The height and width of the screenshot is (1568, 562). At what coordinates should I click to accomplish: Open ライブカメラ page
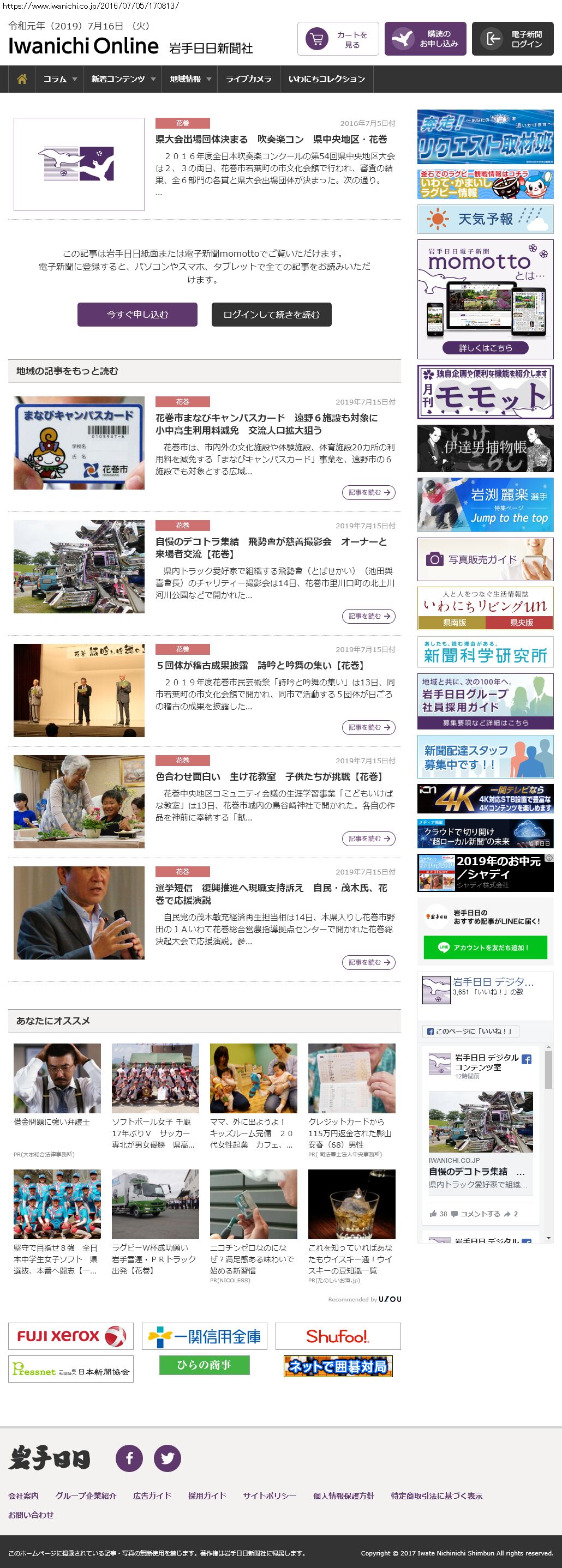[248, 79]
